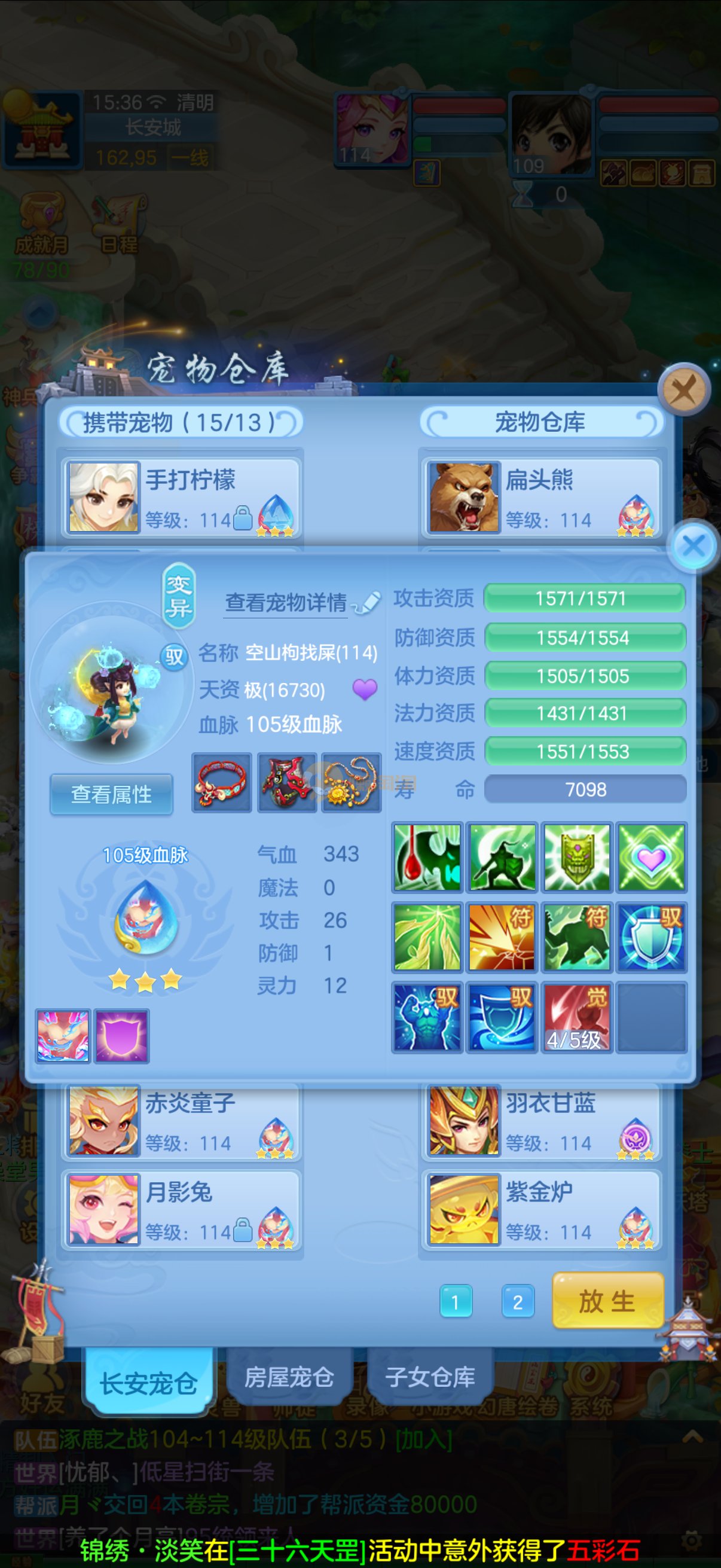View the 4/5级 awakening skill icon
The image size is (721, 1568).
(x=576, y=1017)
